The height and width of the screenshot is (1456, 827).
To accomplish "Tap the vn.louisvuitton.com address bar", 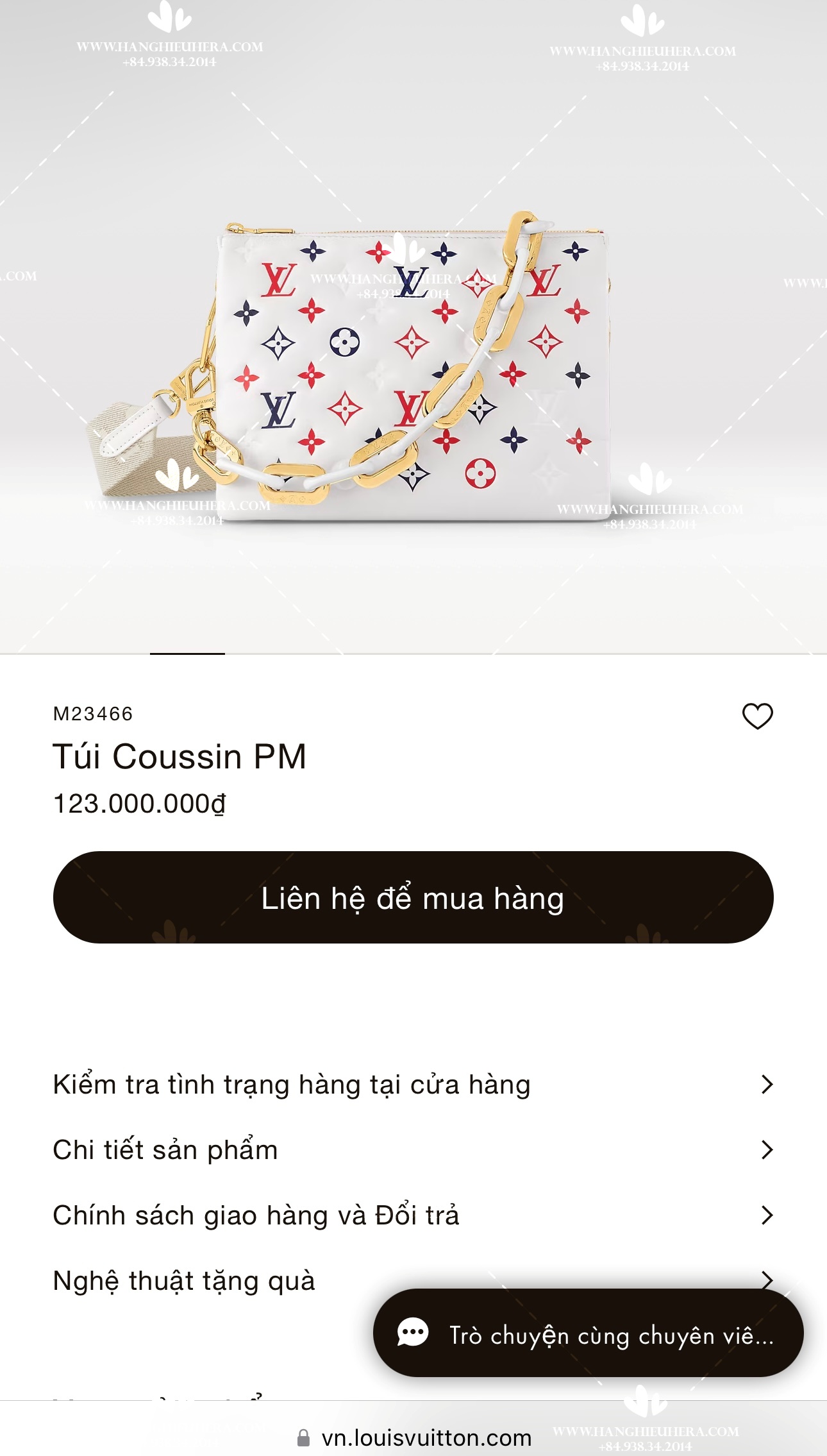I will [x=414, y=1438].
